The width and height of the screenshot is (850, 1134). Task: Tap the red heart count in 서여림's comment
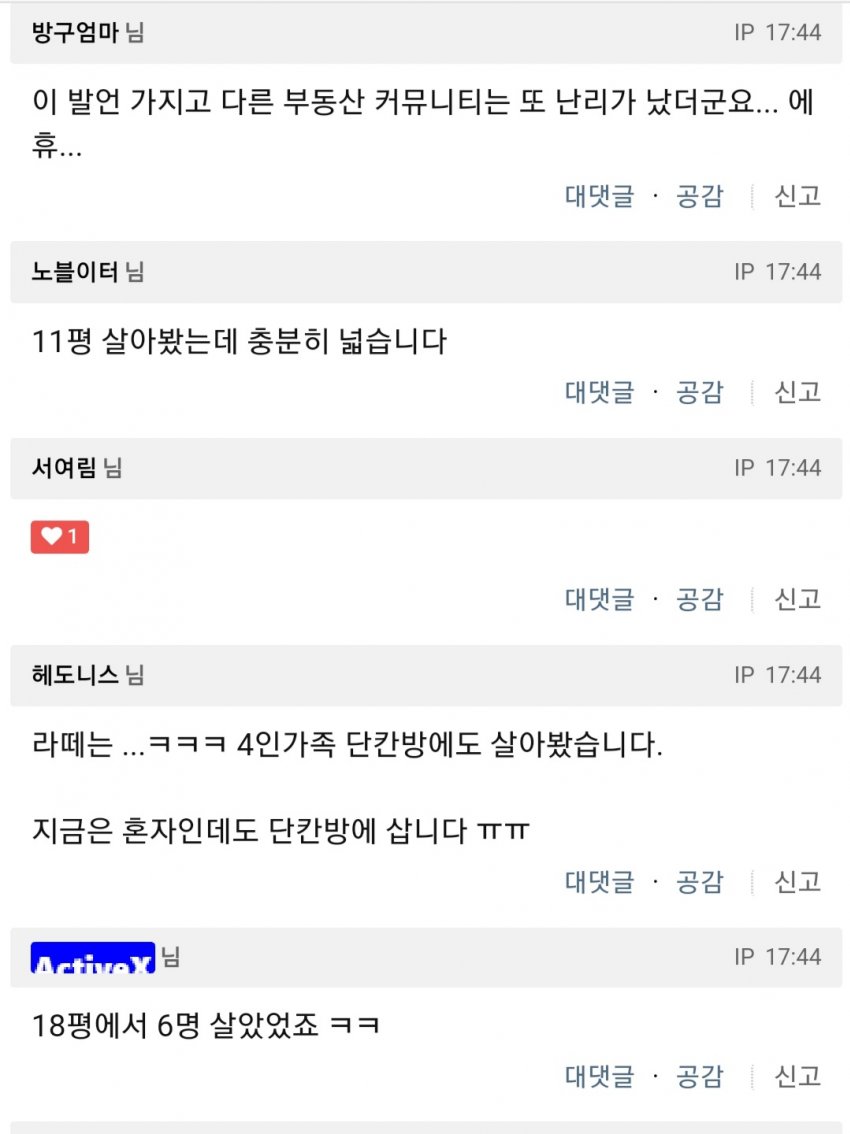click(60, 538)
